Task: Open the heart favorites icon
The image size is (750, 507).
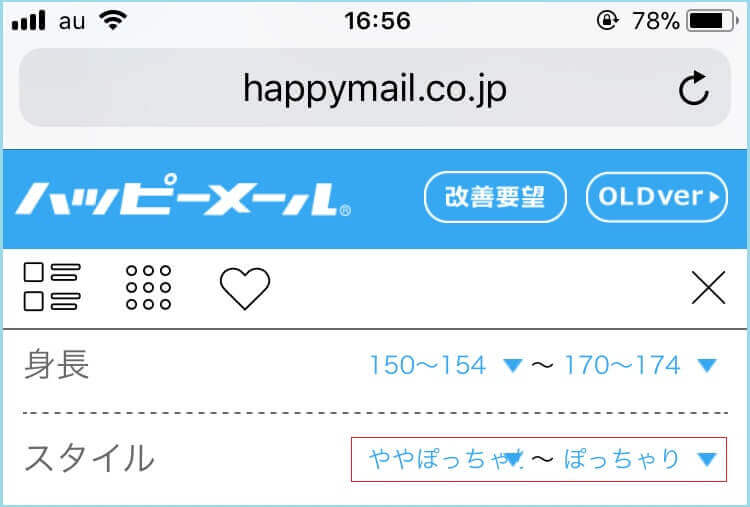Action: click(x=245, y=289)
